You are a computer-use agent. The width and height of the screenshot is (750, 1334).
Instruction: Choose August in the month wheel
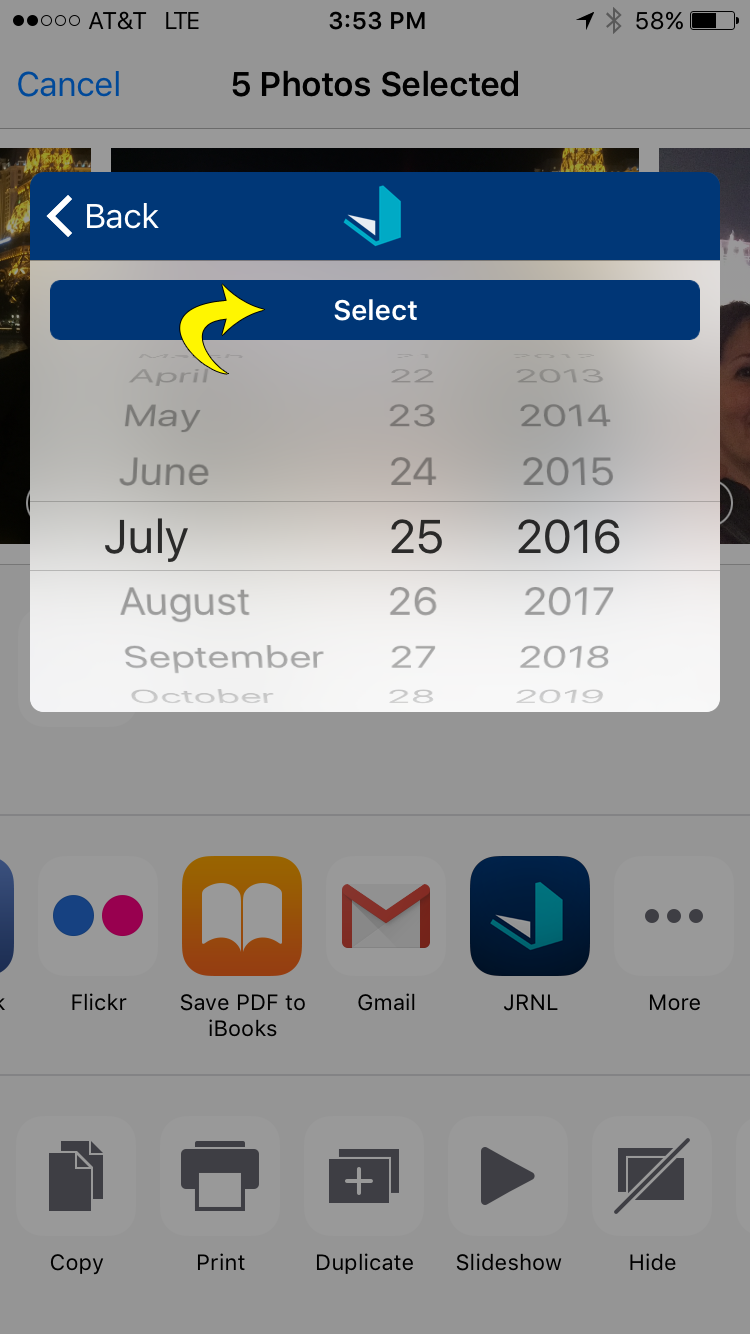click(185, 602)
